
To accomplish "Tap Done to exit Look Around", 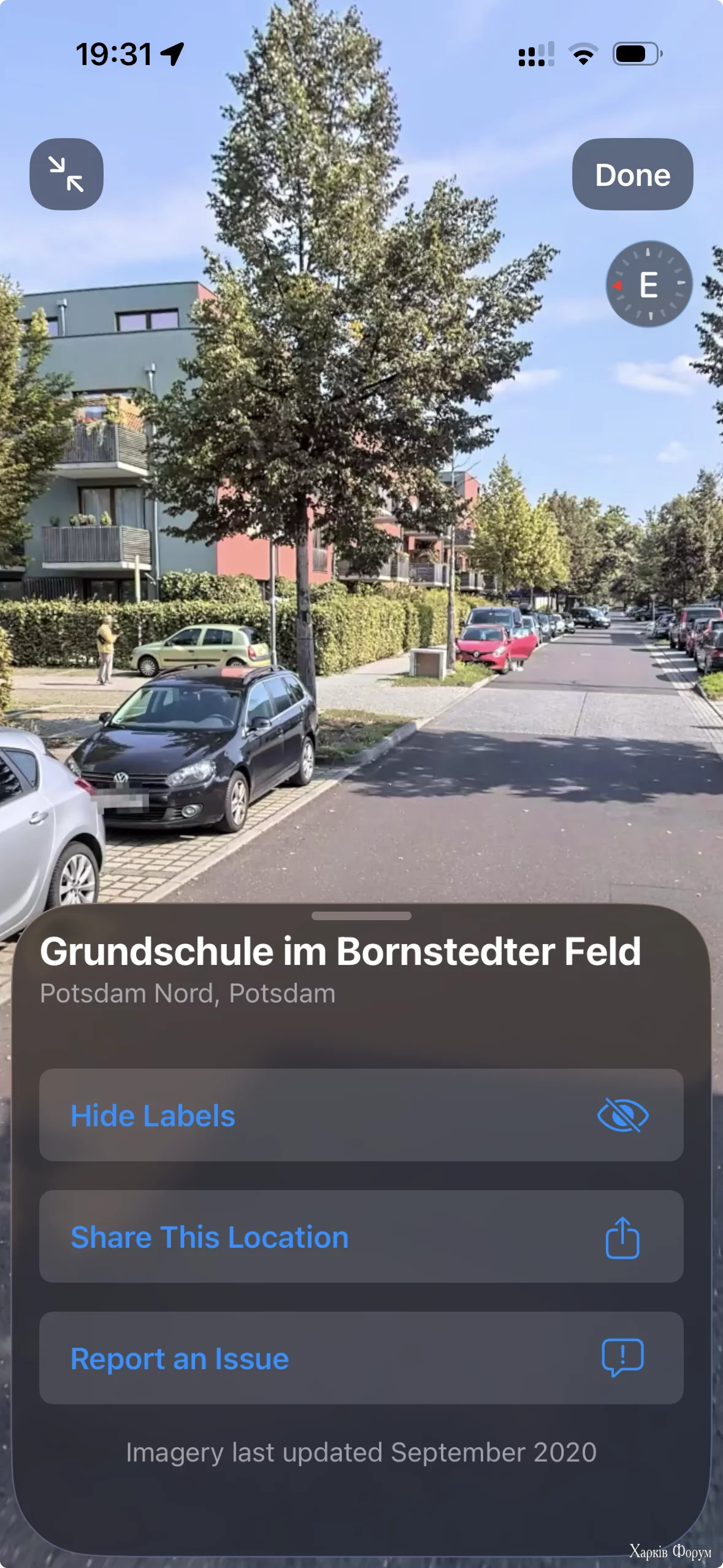I will 632,175.
